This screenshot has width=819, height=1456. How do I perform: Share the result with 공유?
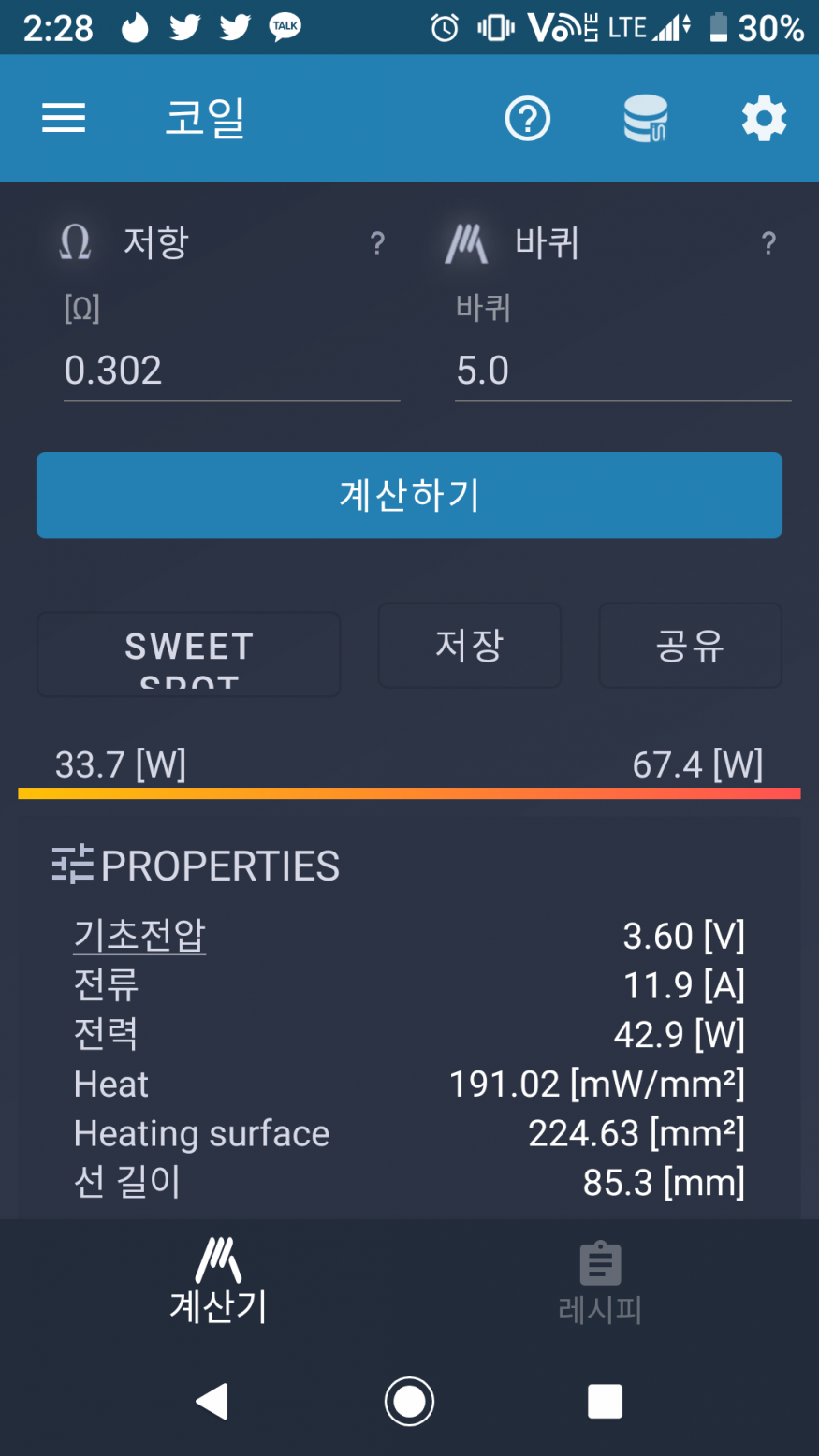(x=691, y=646)
